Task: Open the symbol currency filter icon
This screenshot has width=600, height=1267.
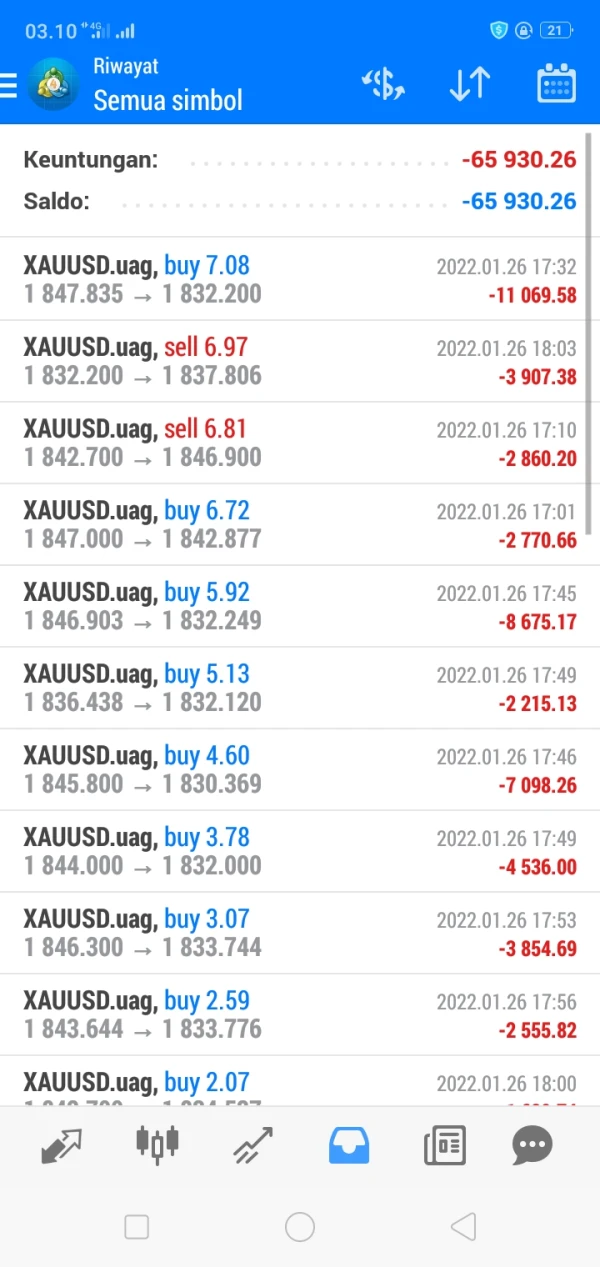Action: [x=382, y=85]
